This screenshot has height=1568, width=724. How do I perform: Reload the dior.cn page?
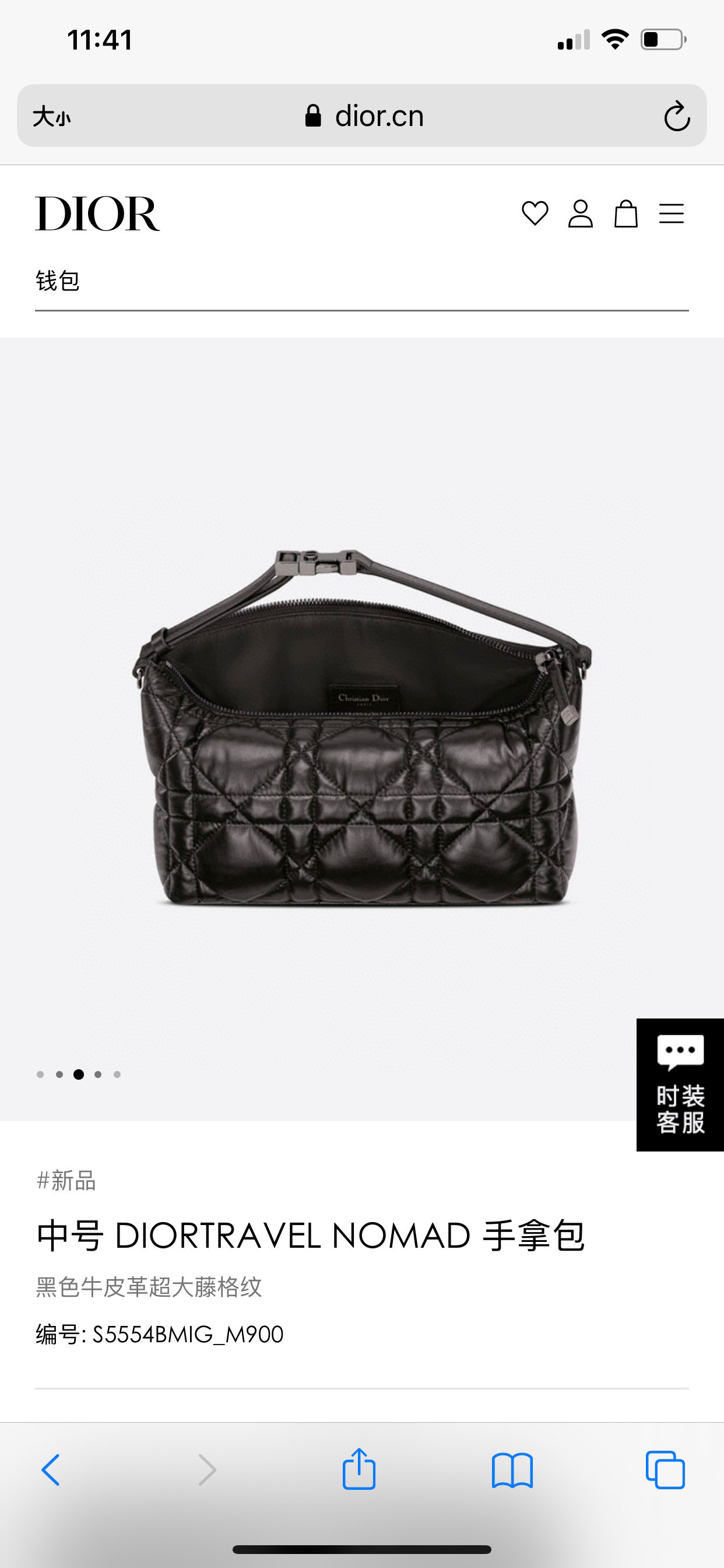point(677,116)
